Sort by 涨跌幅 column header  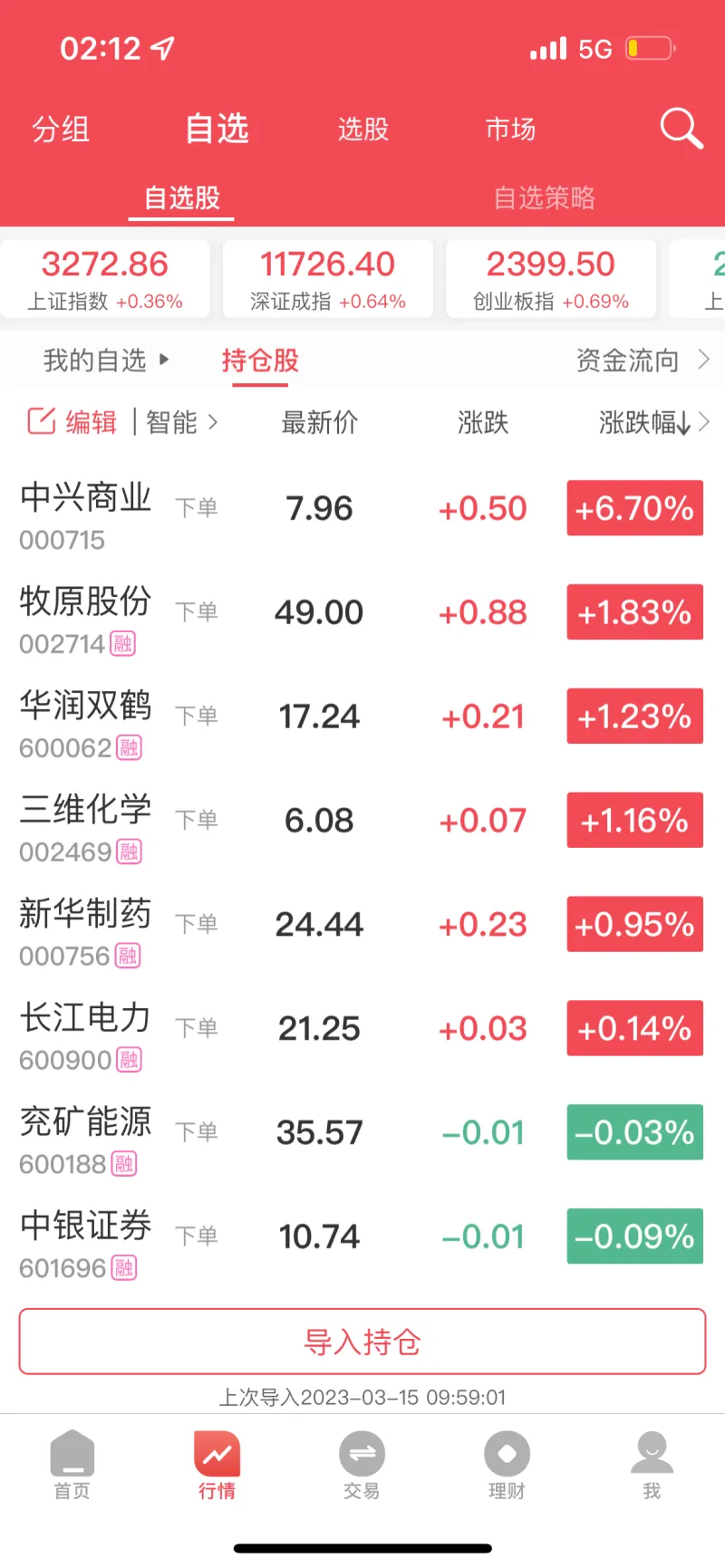point(653,422)
